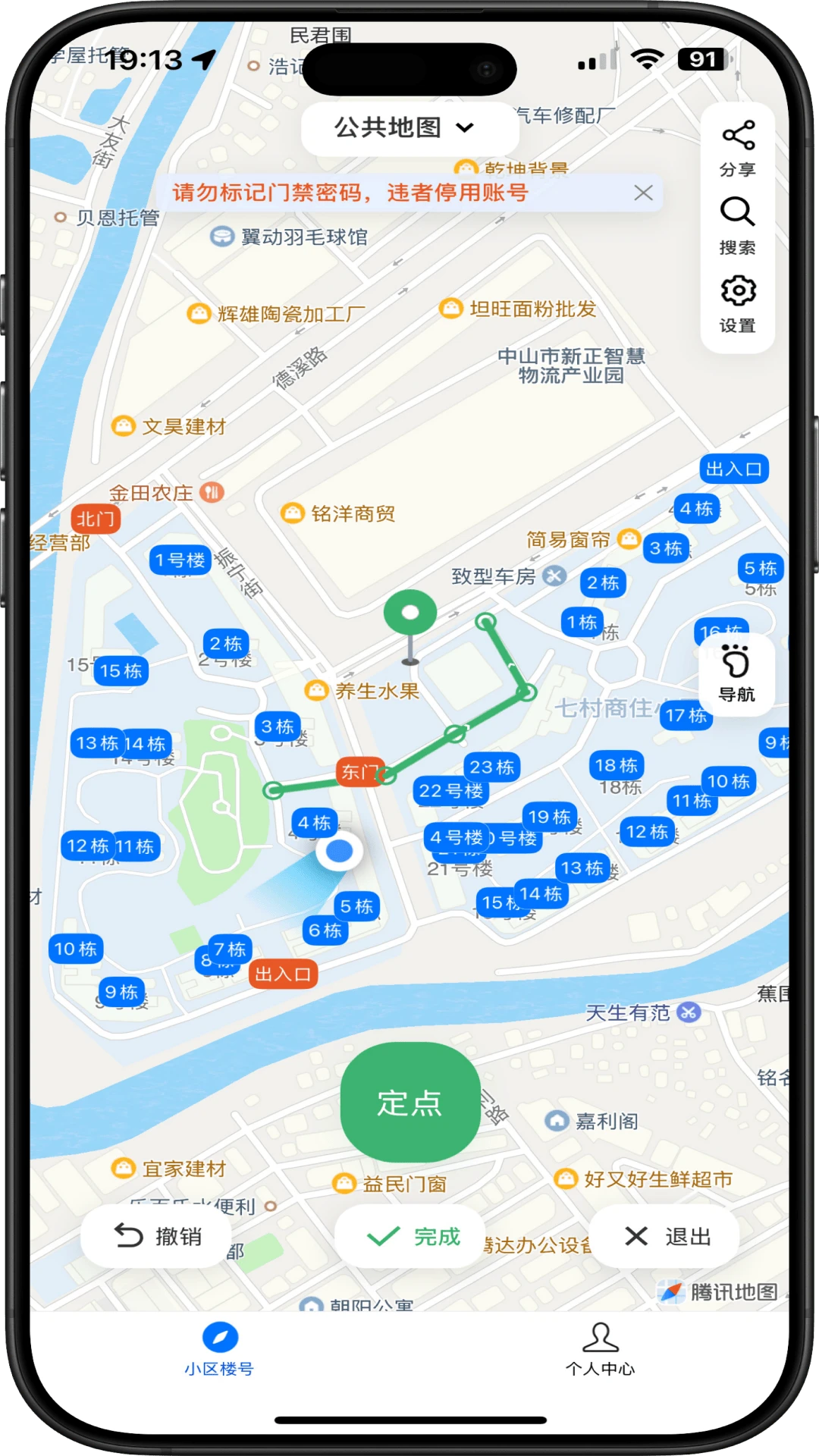The image size is (819, 1456).
Task: Open the 公共地图 dropdown
Action: [x=409, y=128]
